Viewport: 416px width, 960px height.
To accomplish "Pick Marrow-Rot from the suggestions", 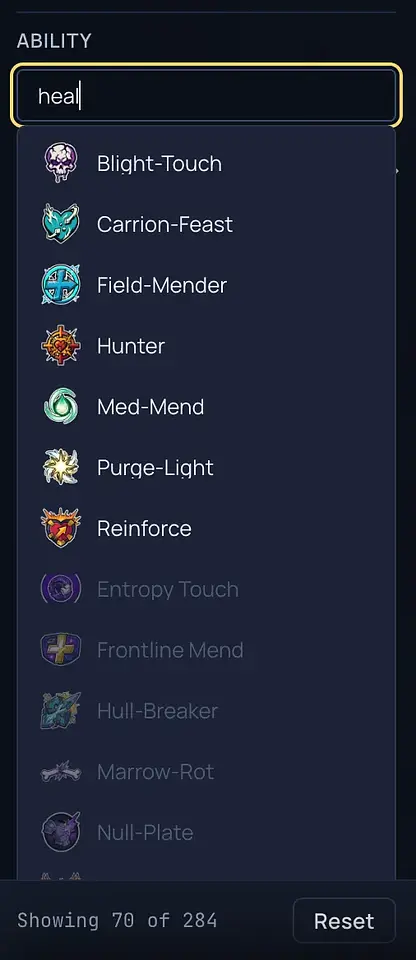I will 206,771.
